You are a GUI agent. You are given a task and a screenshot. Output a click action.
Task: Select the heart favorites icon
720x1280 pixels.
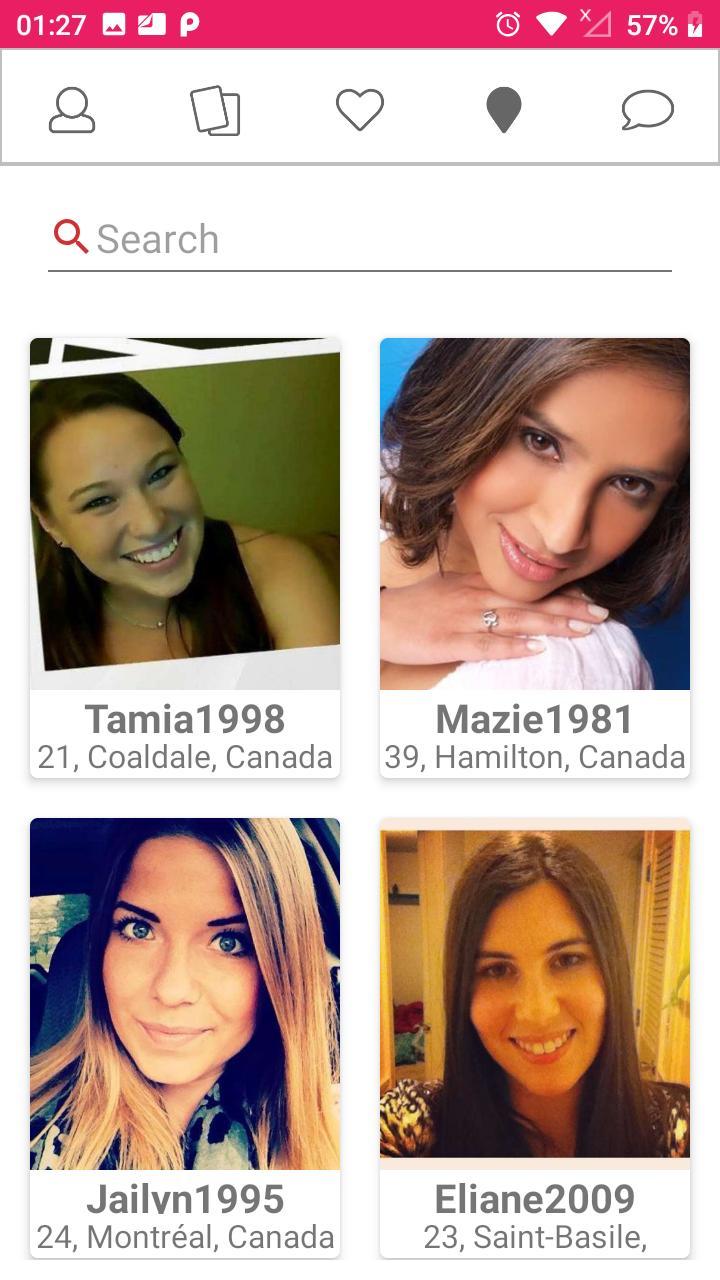click(360, 109)
